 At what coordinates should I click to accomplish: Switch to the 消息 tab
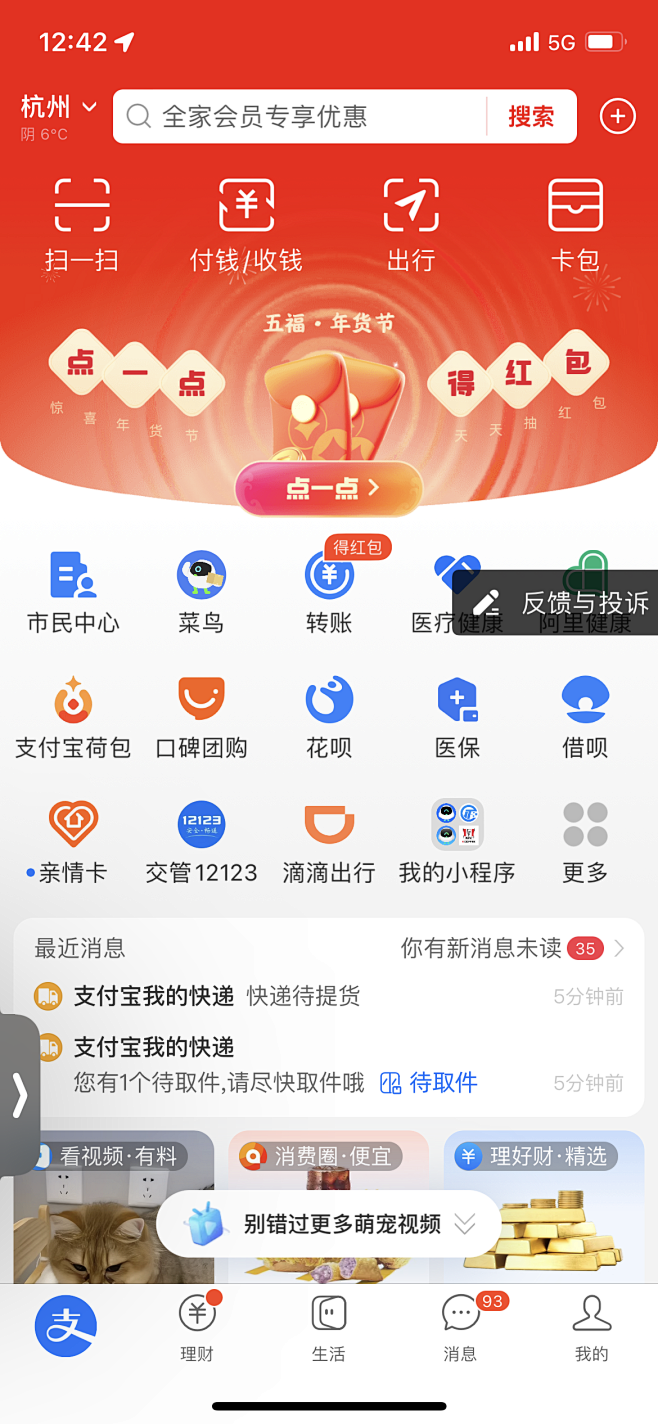coord(460,1327)
